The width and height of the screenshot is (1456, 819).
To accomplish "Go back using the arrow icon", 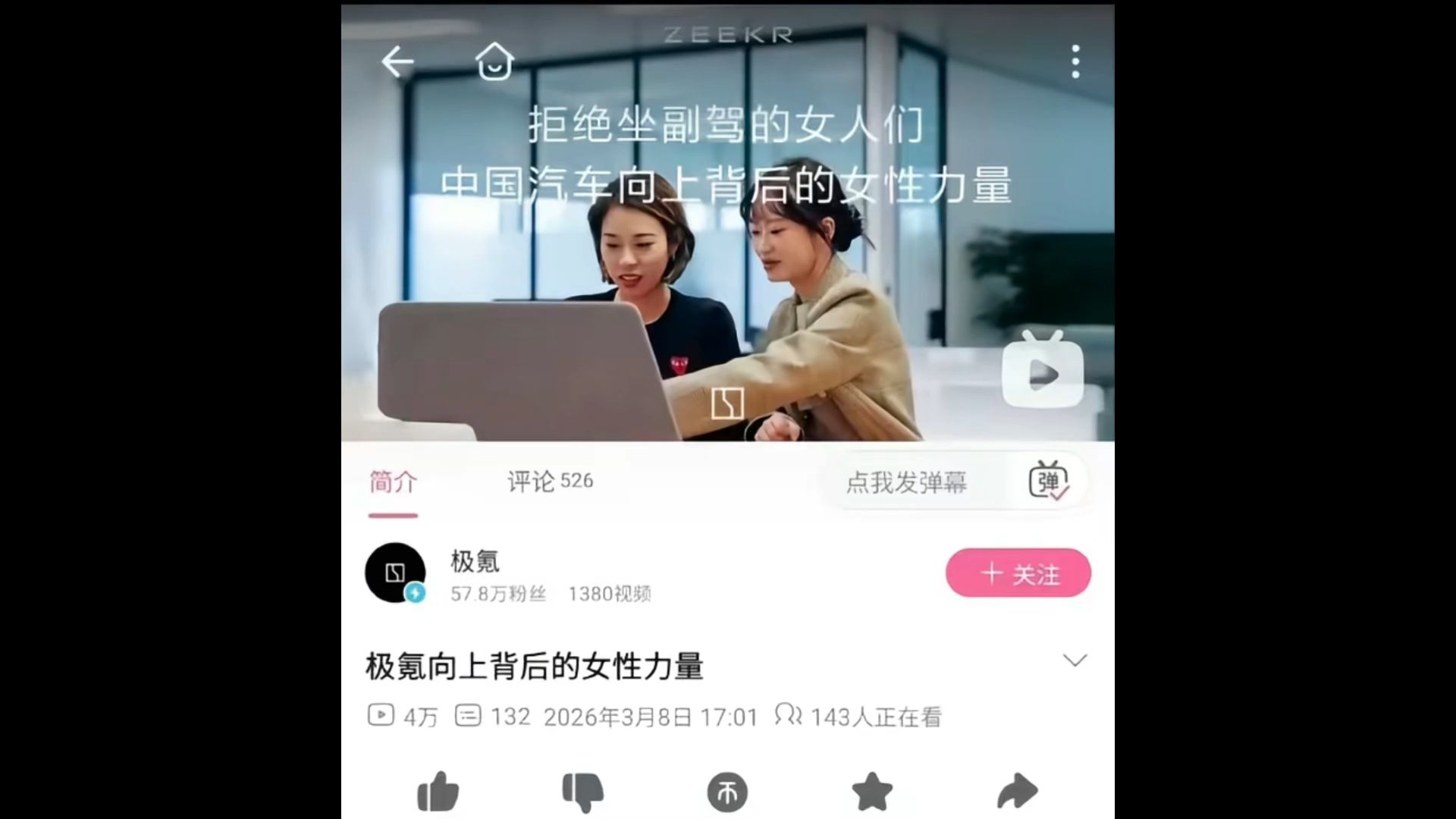I will pos(397,61).
